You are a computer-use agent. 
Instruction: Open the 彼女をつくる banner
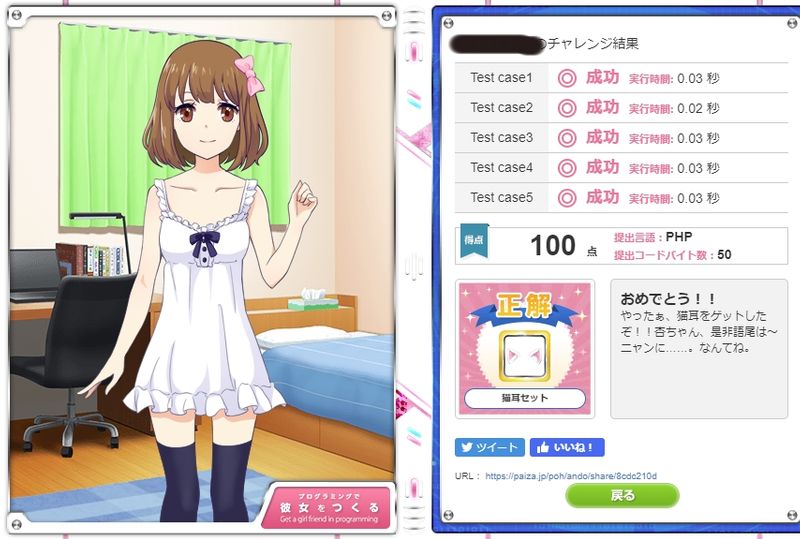point(326,505)
